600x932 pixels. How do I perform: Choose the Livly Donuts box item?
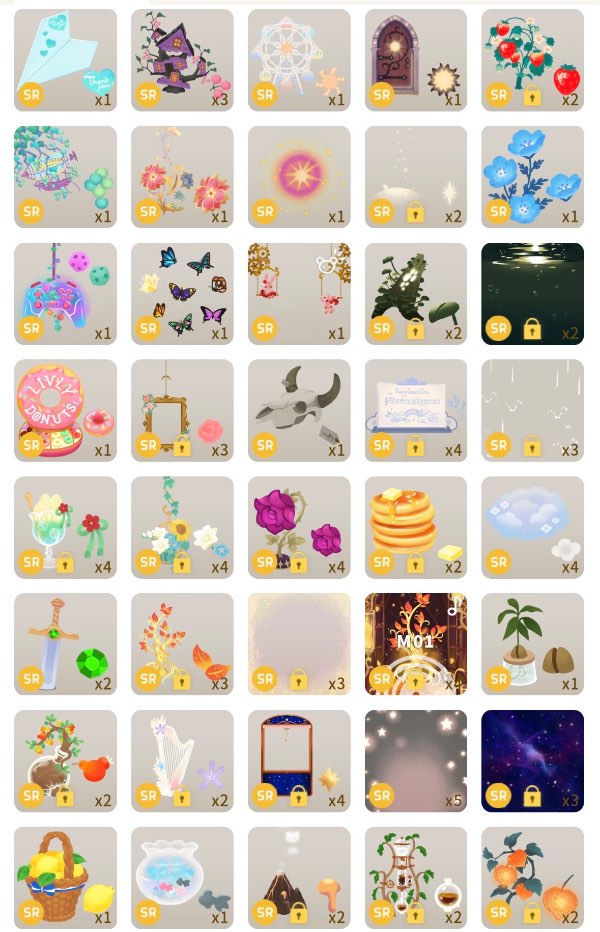point(65,411)
